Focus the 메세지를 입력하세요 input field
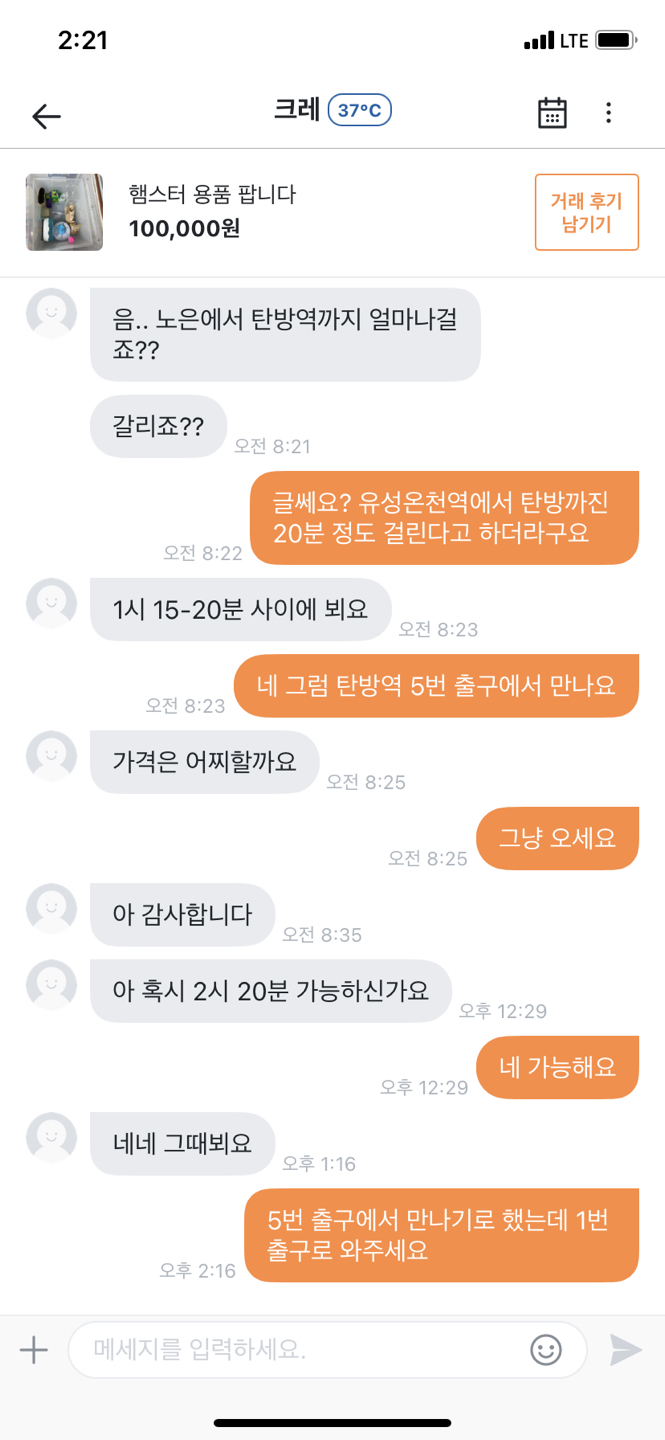The width and height of the screenshot is (665, 1440). click(300, 1350)
